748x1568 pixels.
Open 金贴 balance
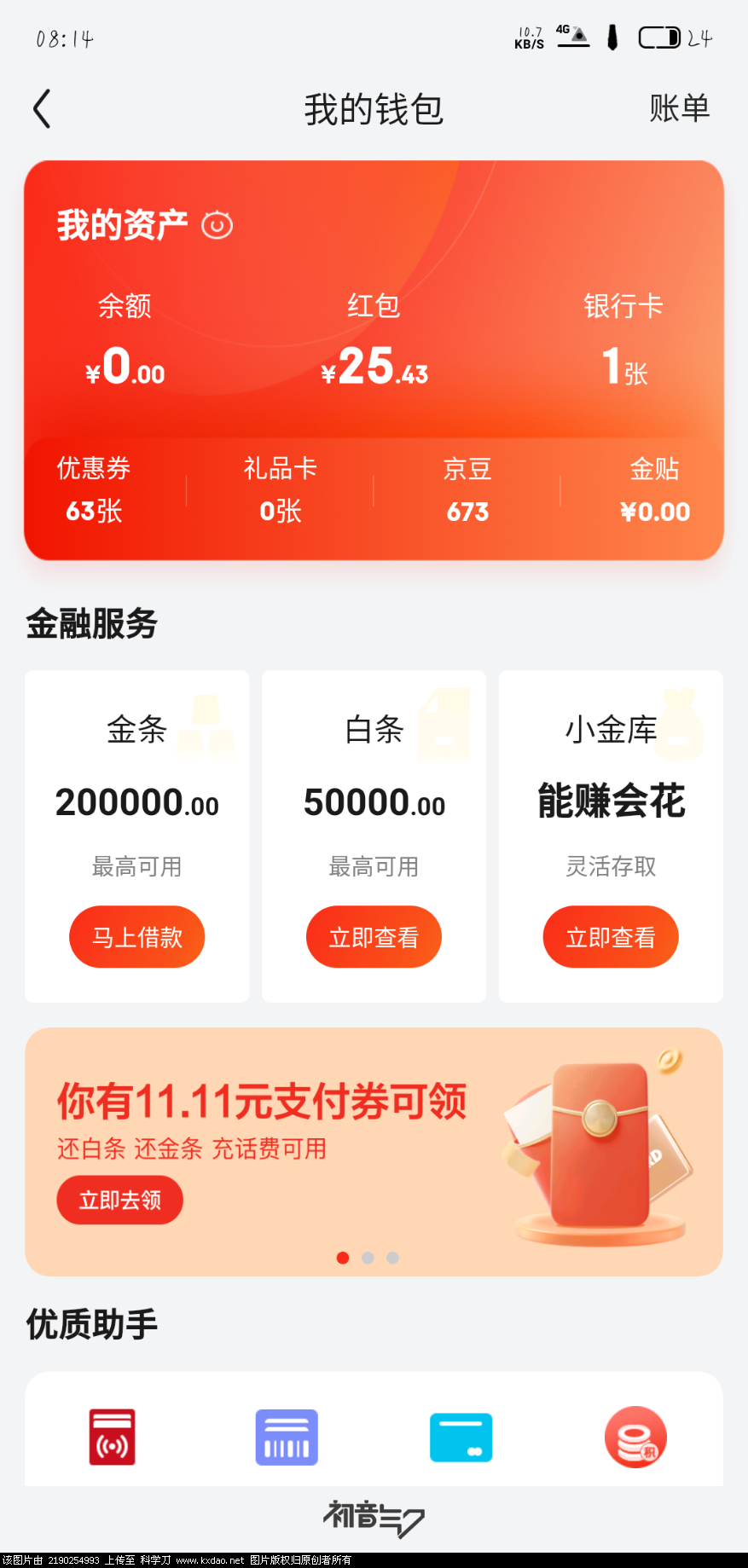[x=654, y=490]
